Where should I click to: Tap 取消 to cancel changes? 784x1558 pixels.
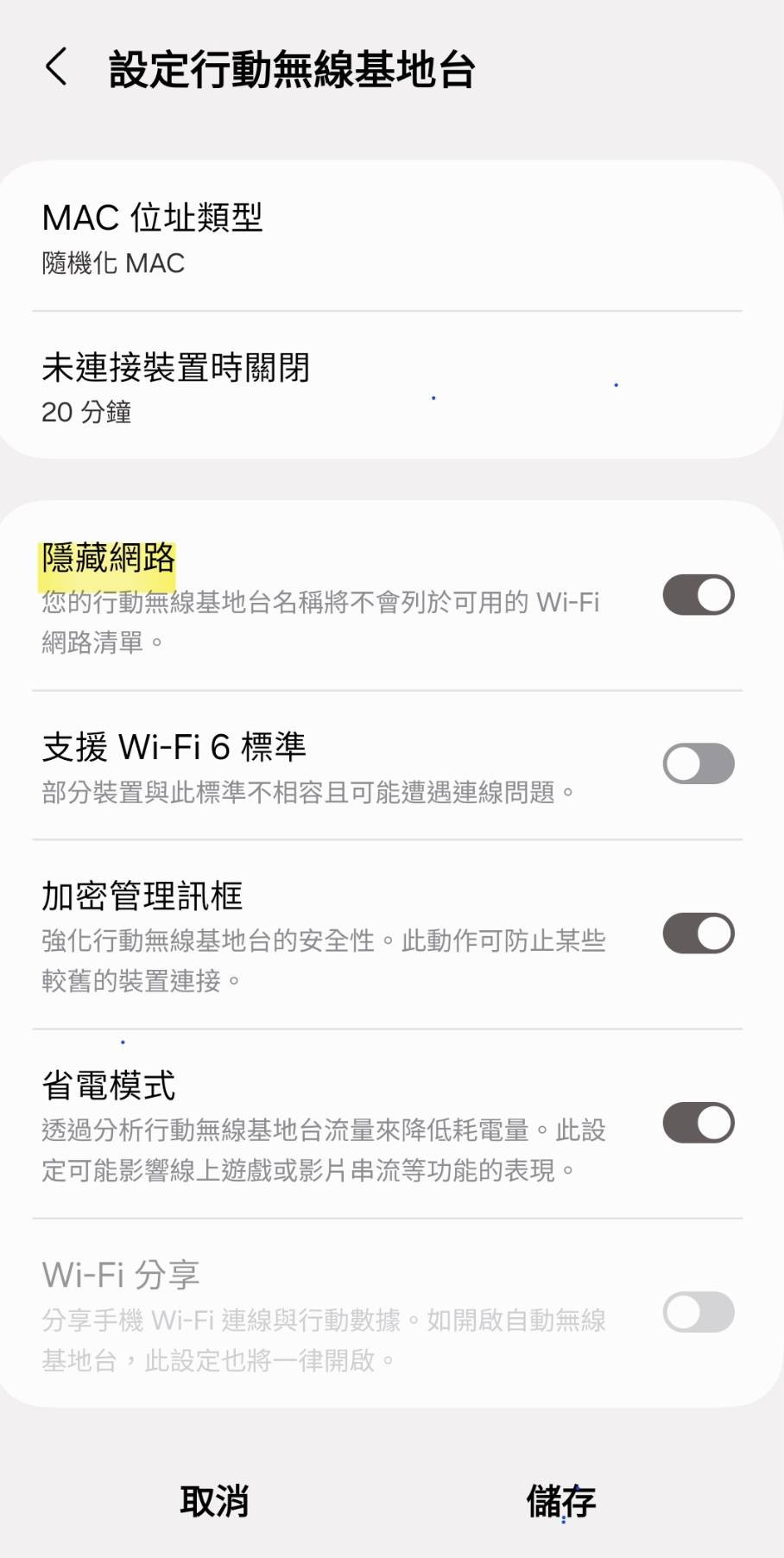(214, 1501)
